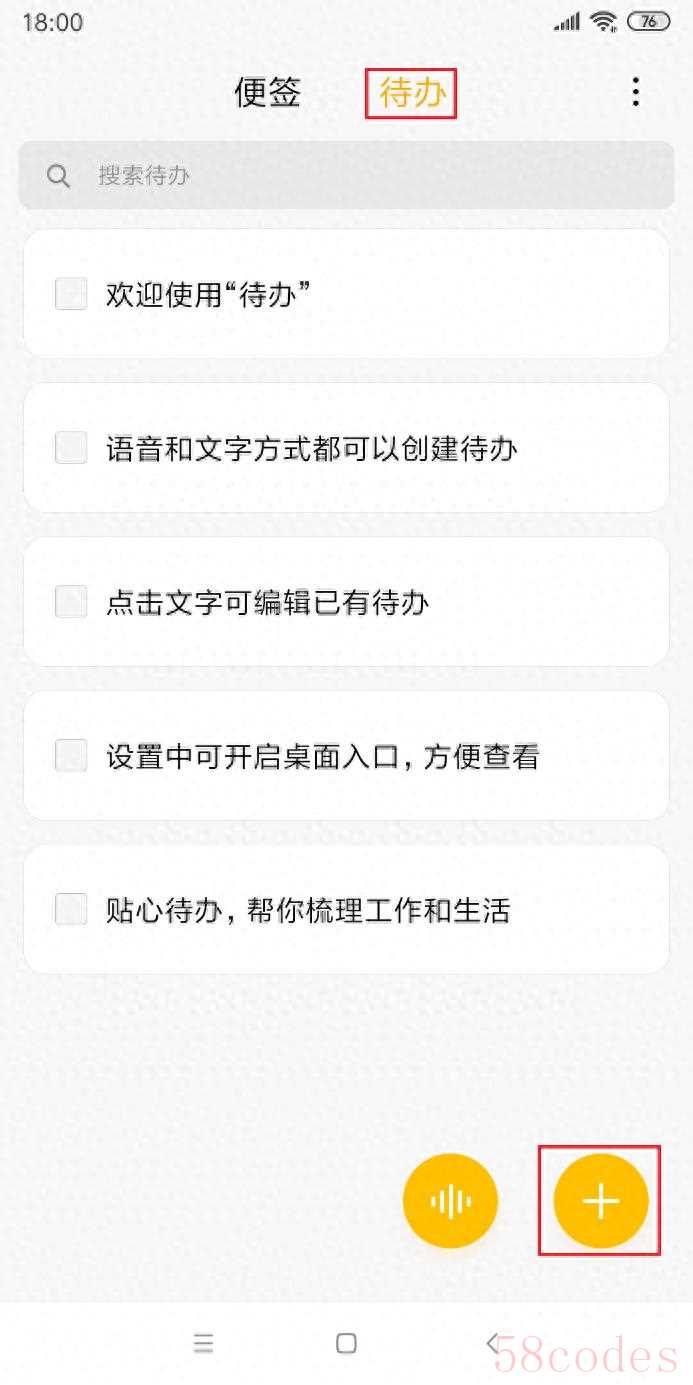
Task: Open the 欢迎使用"待办" item text
Action: click(x=208, y=295)
